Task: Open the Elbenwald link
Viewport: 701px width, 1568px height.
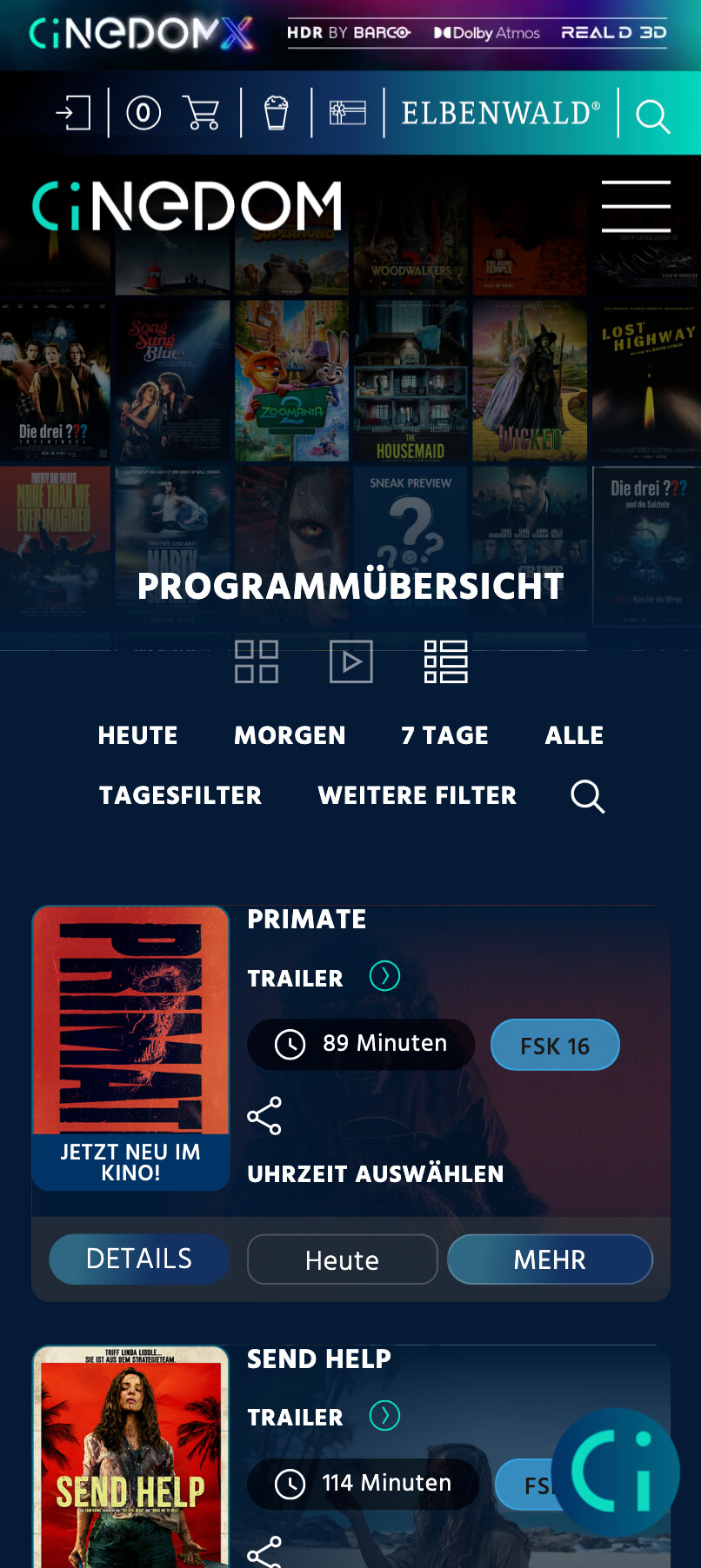Action: (500, 113)
